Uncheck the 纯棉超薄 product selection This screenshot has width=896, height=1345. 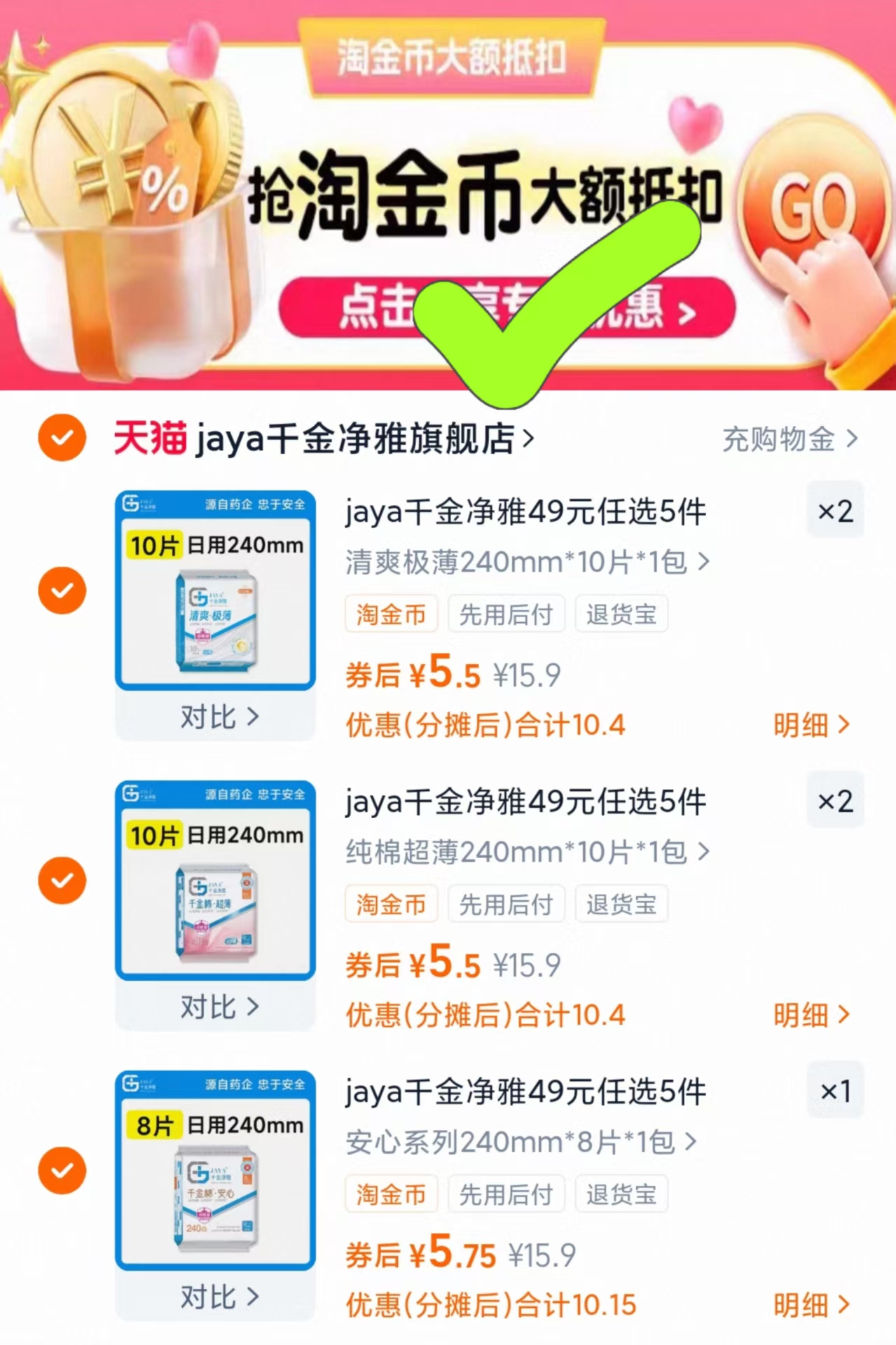coord(62,881)
